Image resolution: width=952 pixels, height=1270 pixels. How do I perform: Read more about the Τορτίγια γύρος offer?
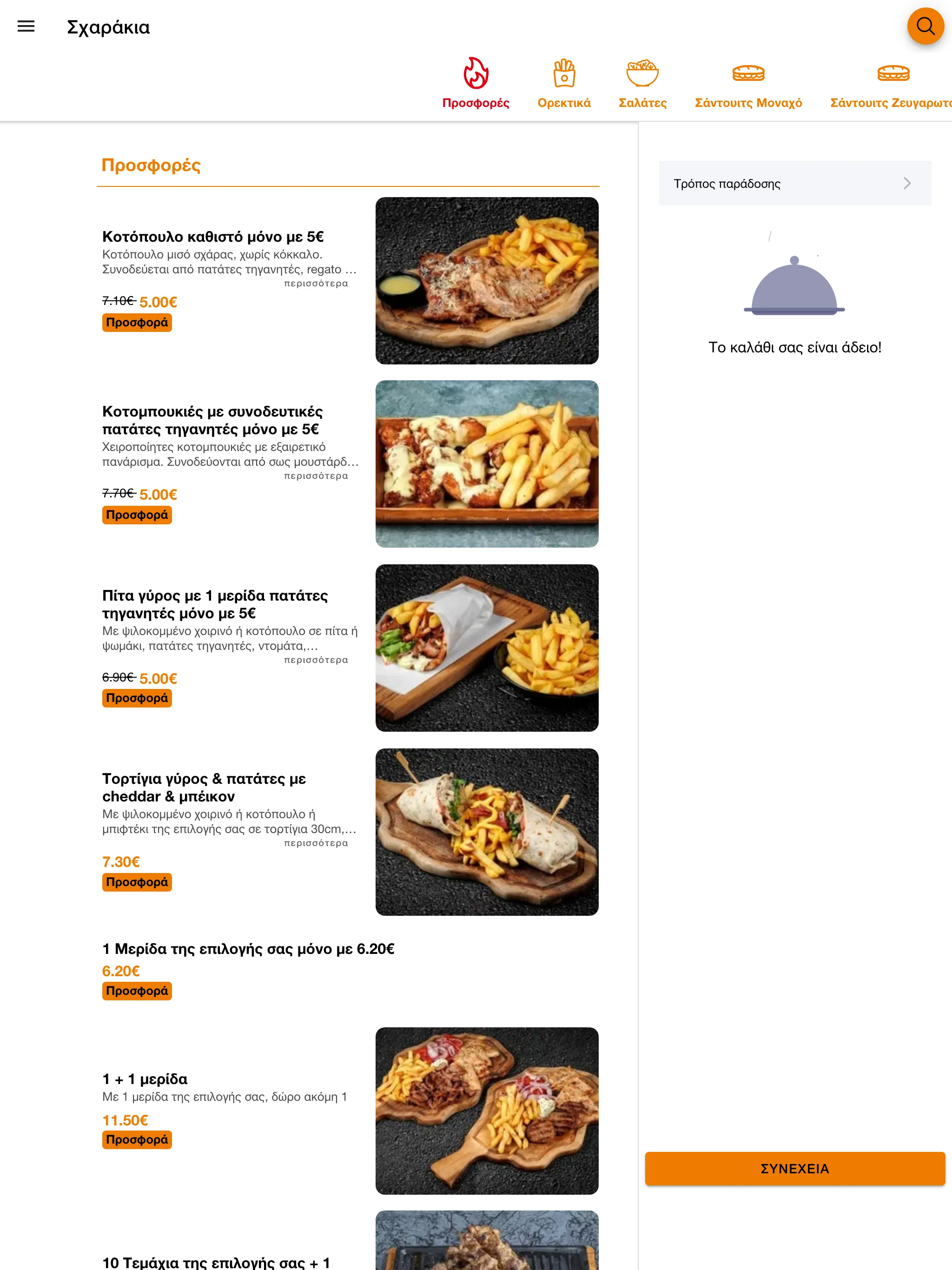pos(316,843)
